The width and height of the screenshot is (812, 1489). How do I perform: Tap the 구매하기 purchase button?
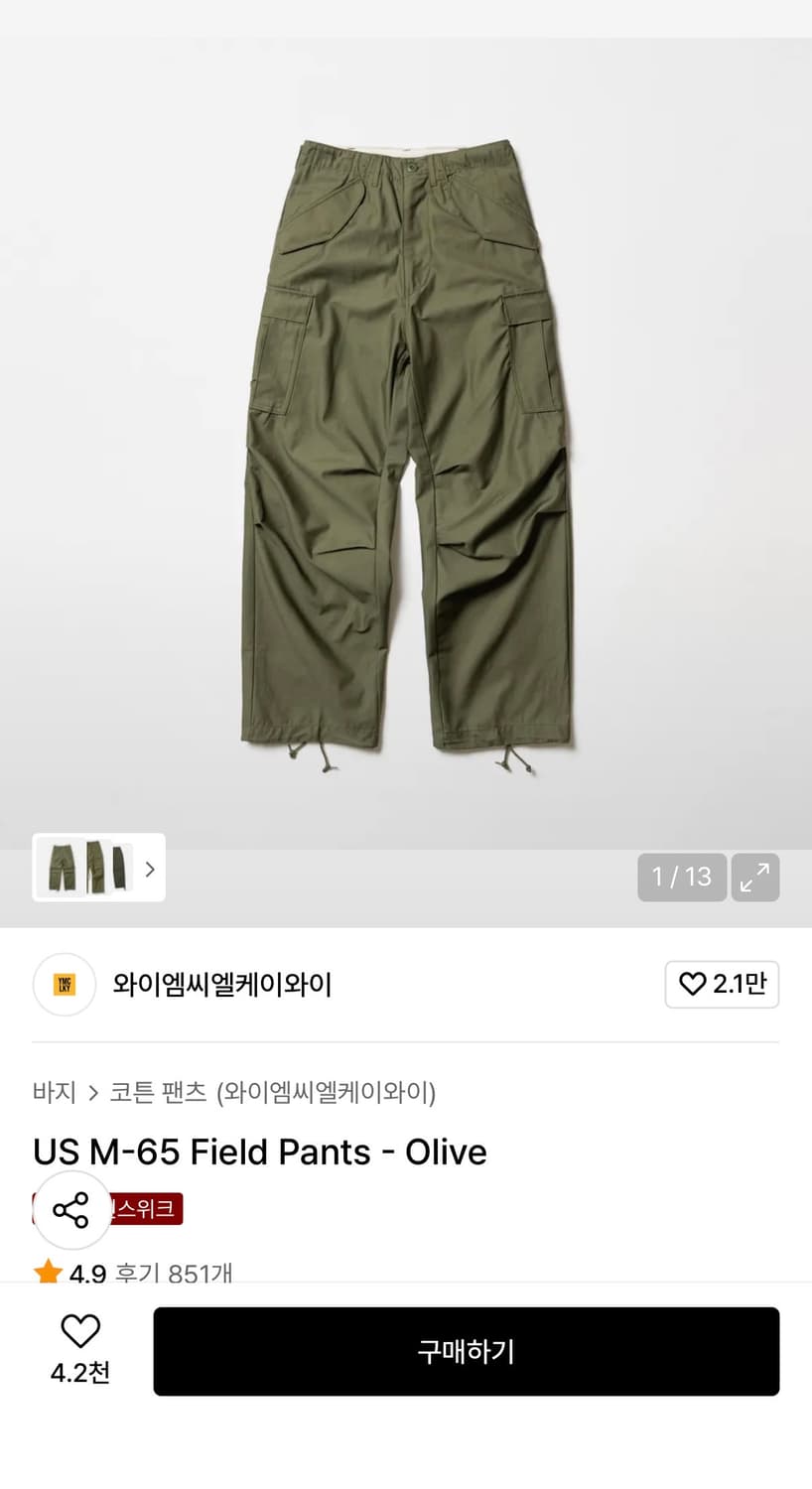(467, 1351)
